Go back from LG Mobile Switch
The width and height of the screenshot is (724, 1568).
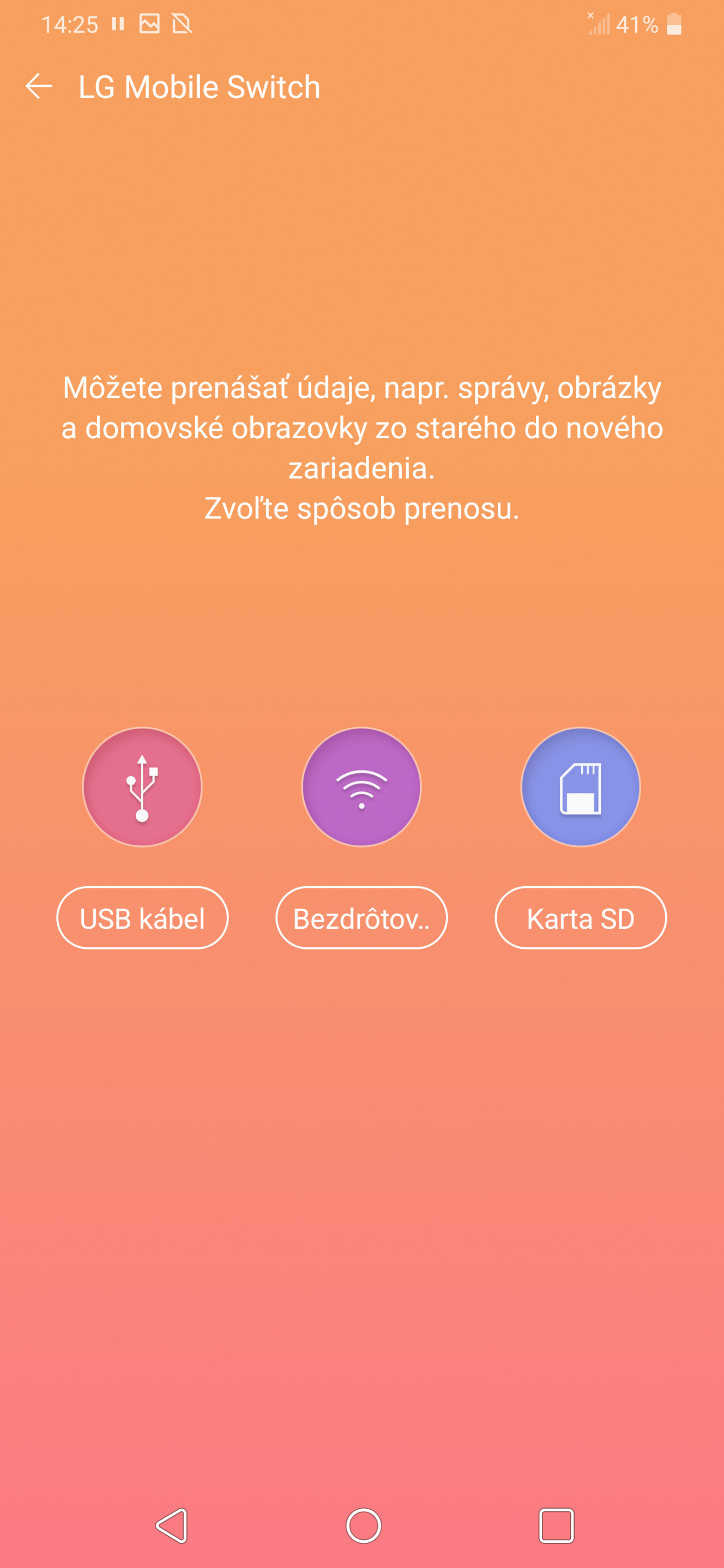click(x=38, y=87)
